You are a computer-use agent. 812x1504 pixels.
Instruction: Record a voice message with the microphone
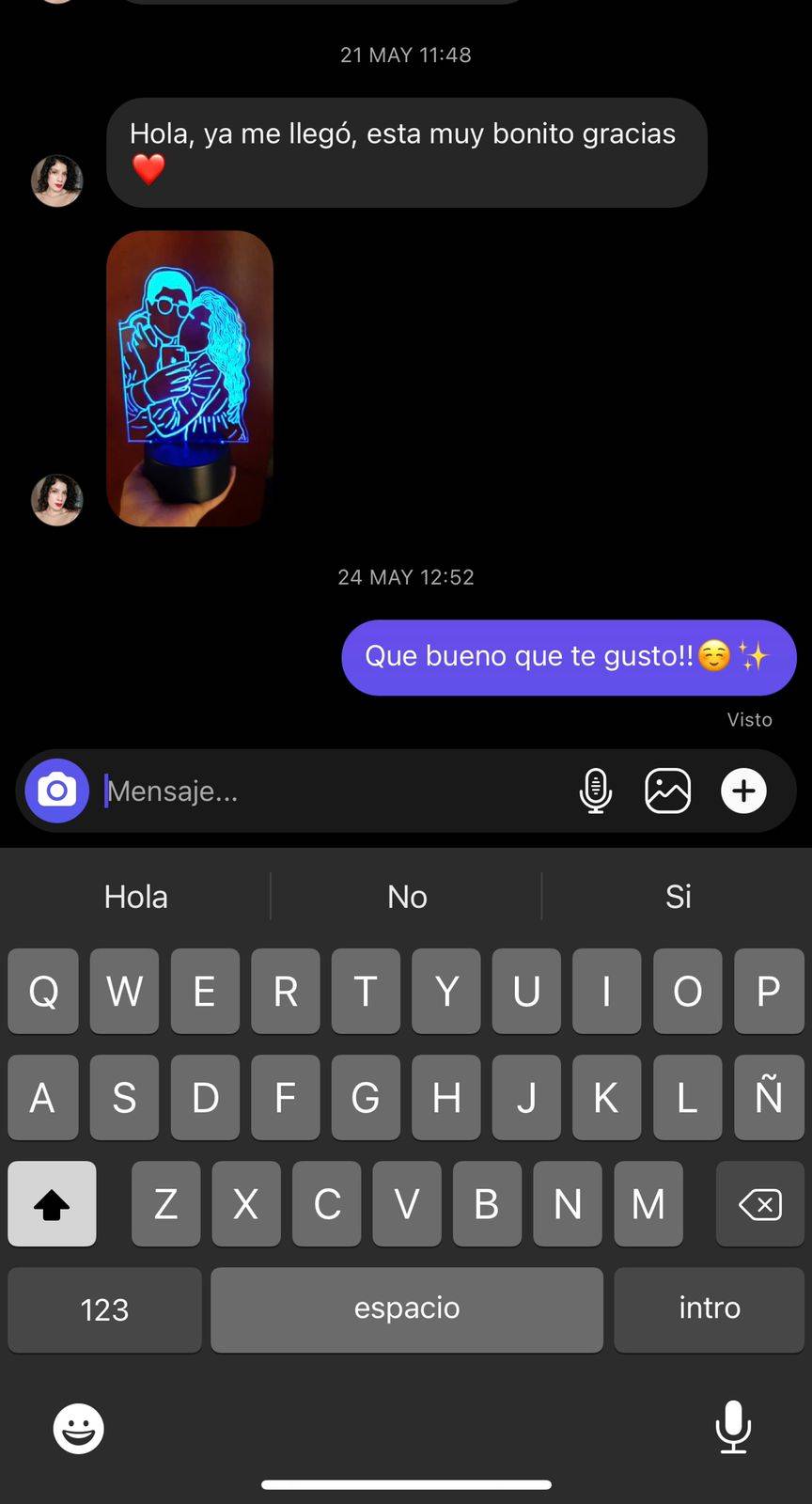(x=596, y=791)
